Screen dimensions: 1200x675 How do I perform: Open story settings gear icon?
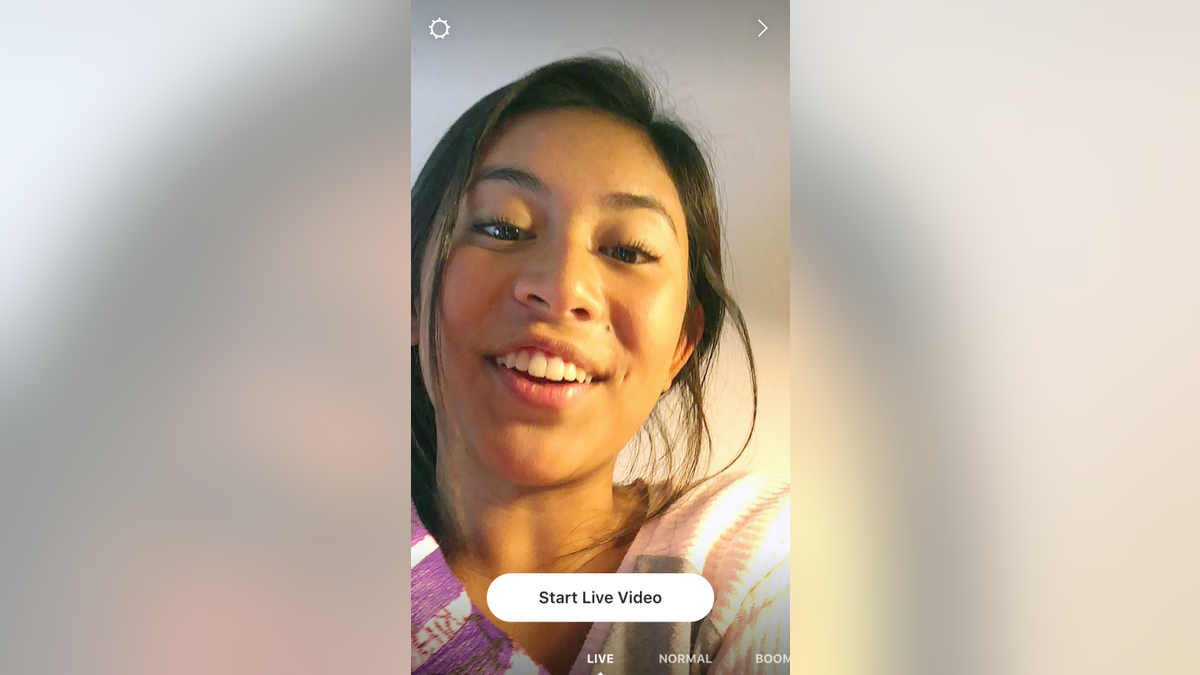(x=439, y=29)
